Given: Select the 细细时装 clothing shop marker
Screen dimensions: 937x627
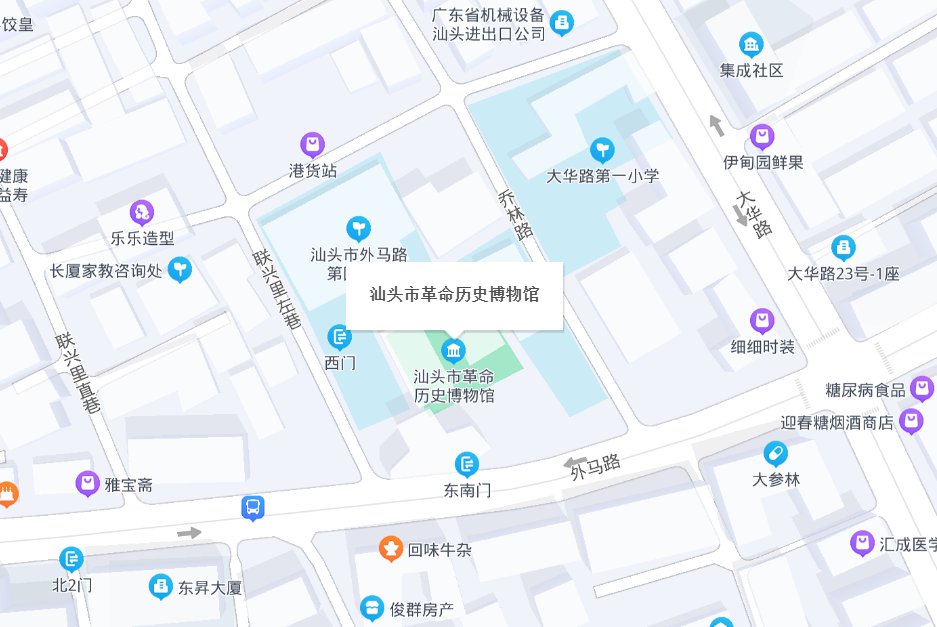Looking at the screenshot, I should coord(763,321).
